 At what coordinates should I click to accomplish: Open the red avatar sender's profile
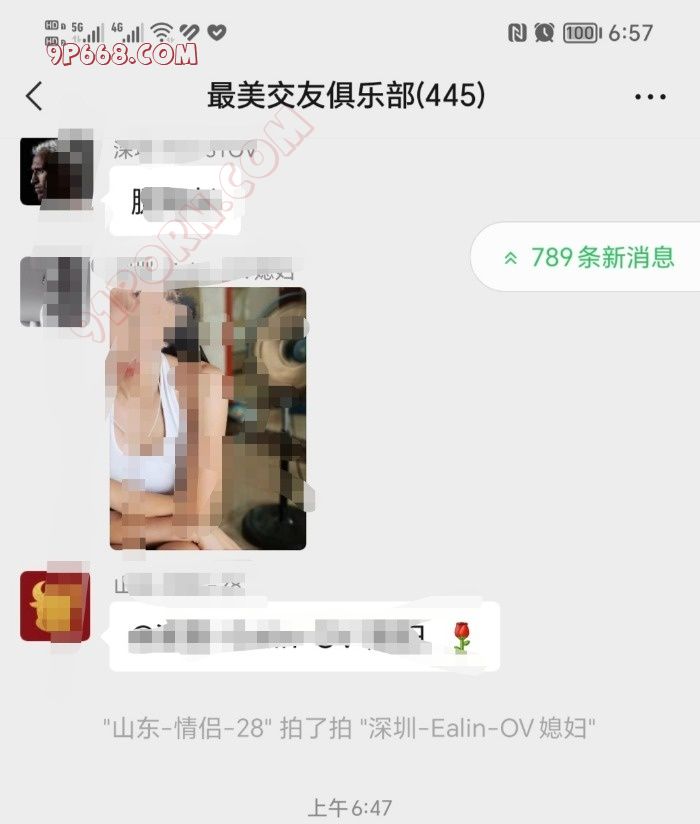tap(55, 606)
